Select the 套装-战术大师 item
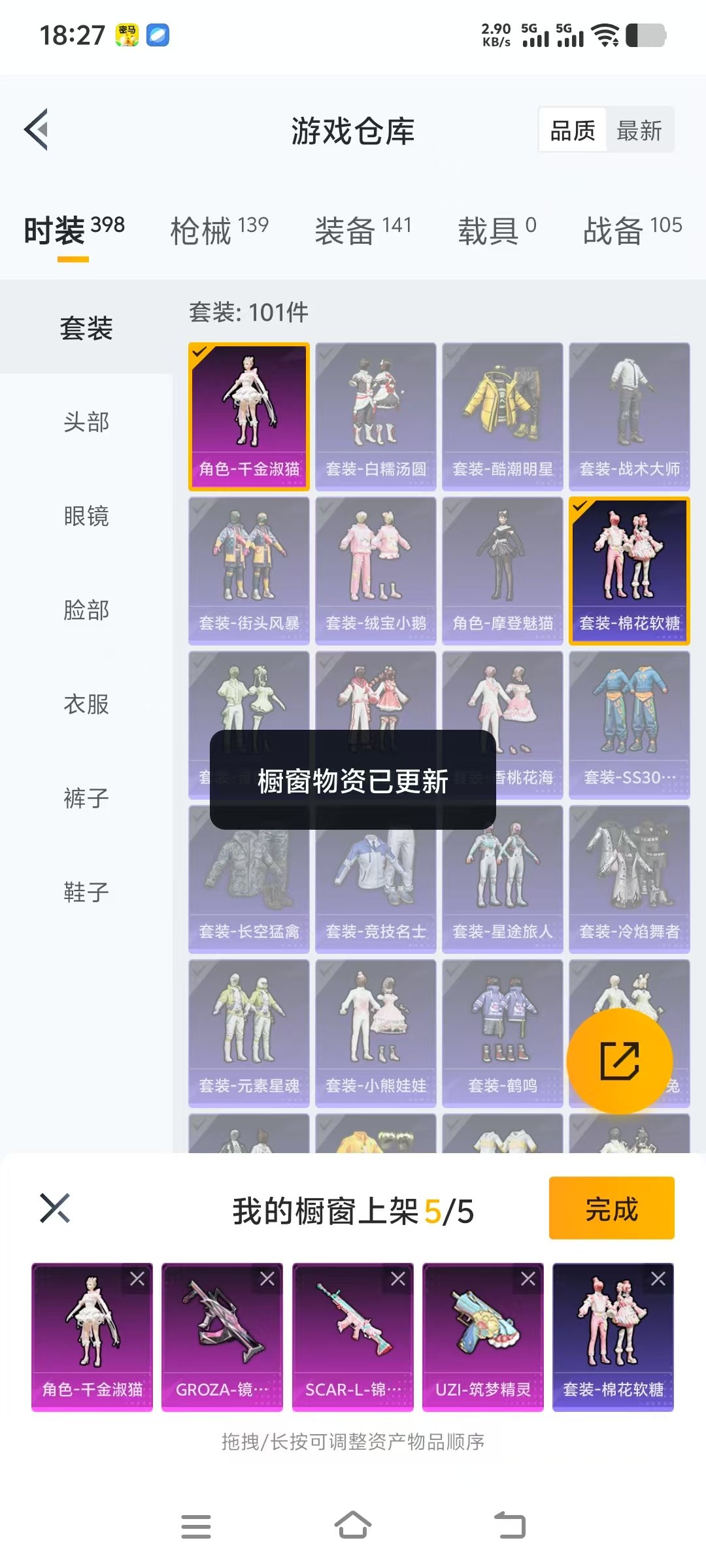Screen dimensions: 706x1568 coord(629,416)
